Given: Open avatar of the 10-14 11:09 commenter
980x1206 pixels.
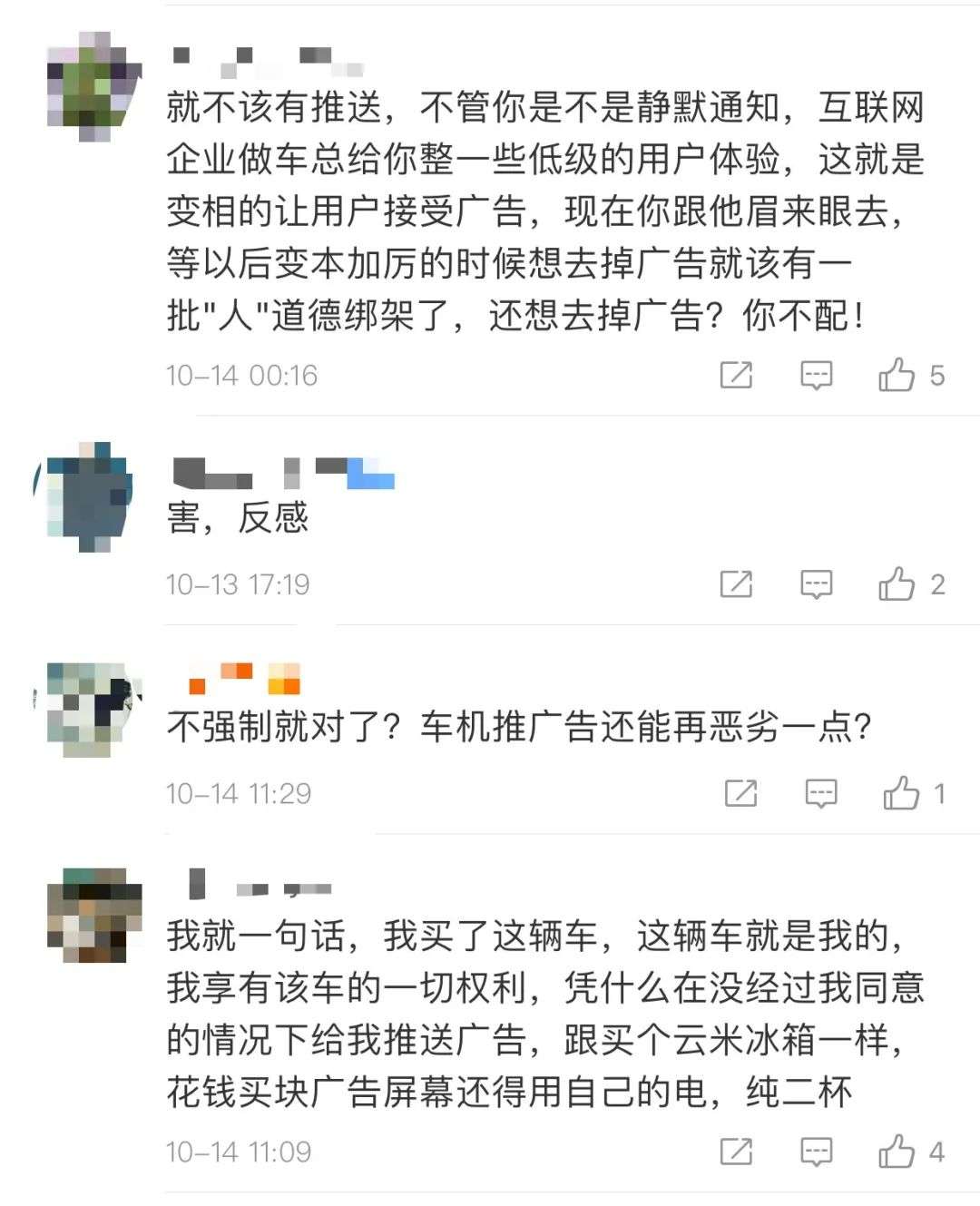Looking at the screenshot, I should [x=94, y=916].
